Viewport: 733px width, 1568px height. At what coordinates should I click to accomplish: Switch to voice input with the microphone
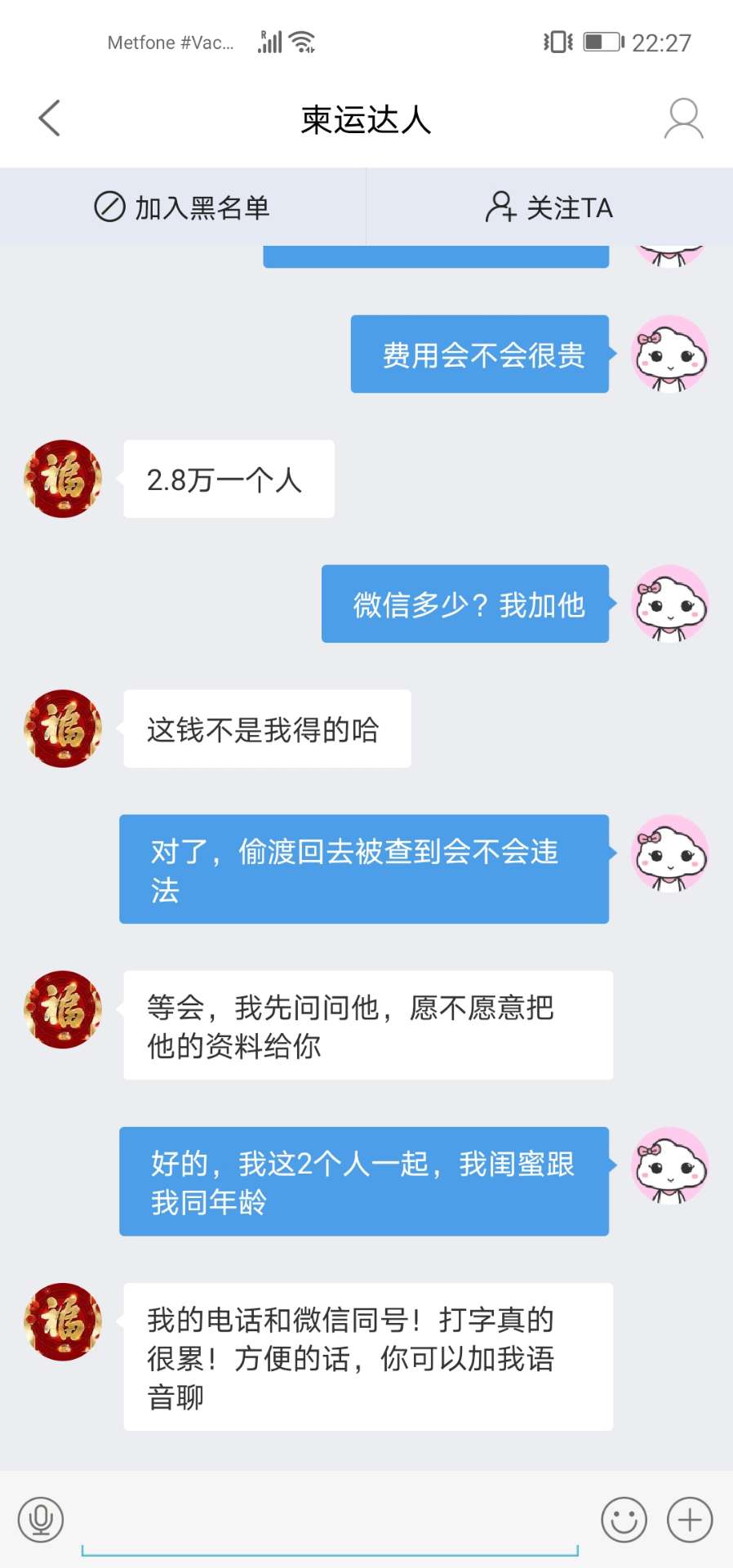(41, 1520)
